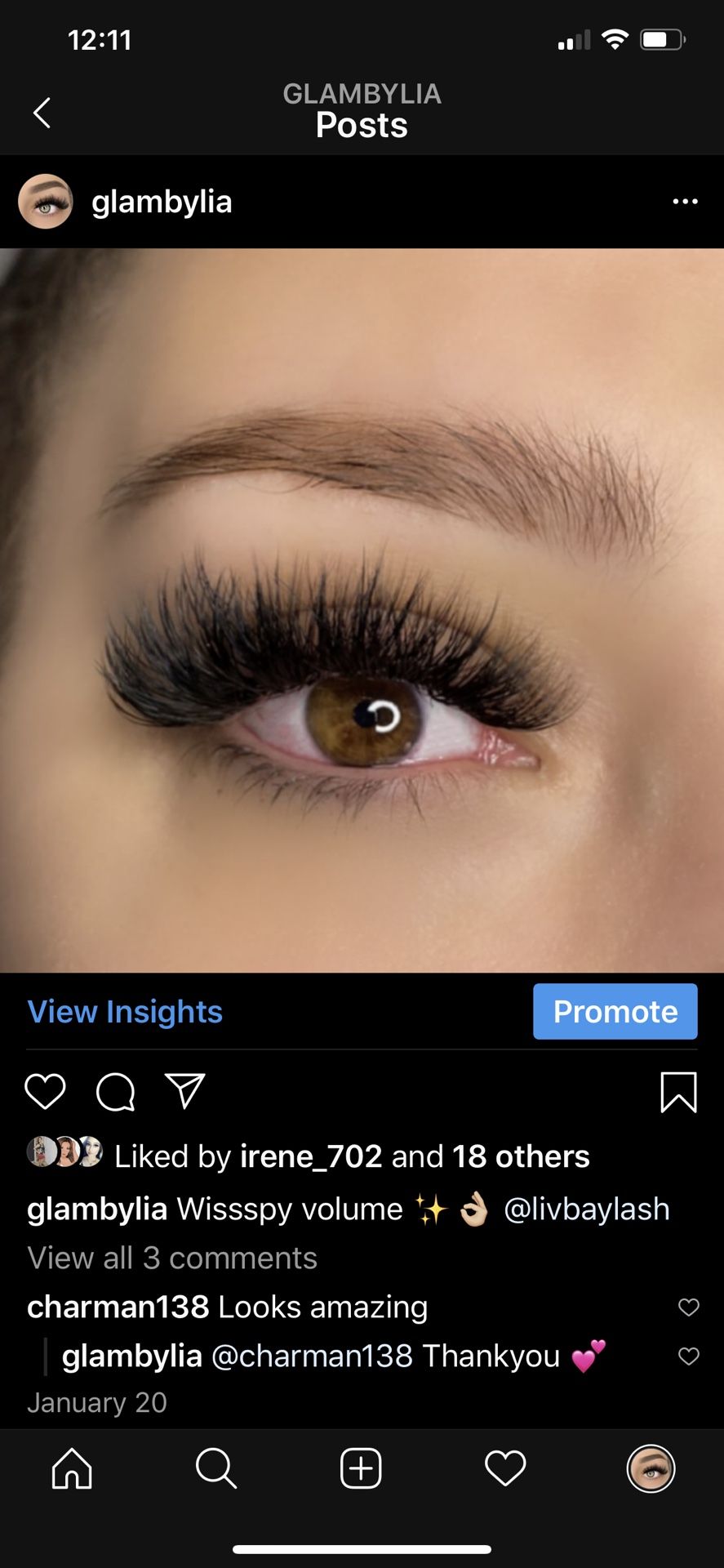Screen dimensions: 724x1568
Task: Expand all comments via 'View all 3 comments'
Action: 171,1258
